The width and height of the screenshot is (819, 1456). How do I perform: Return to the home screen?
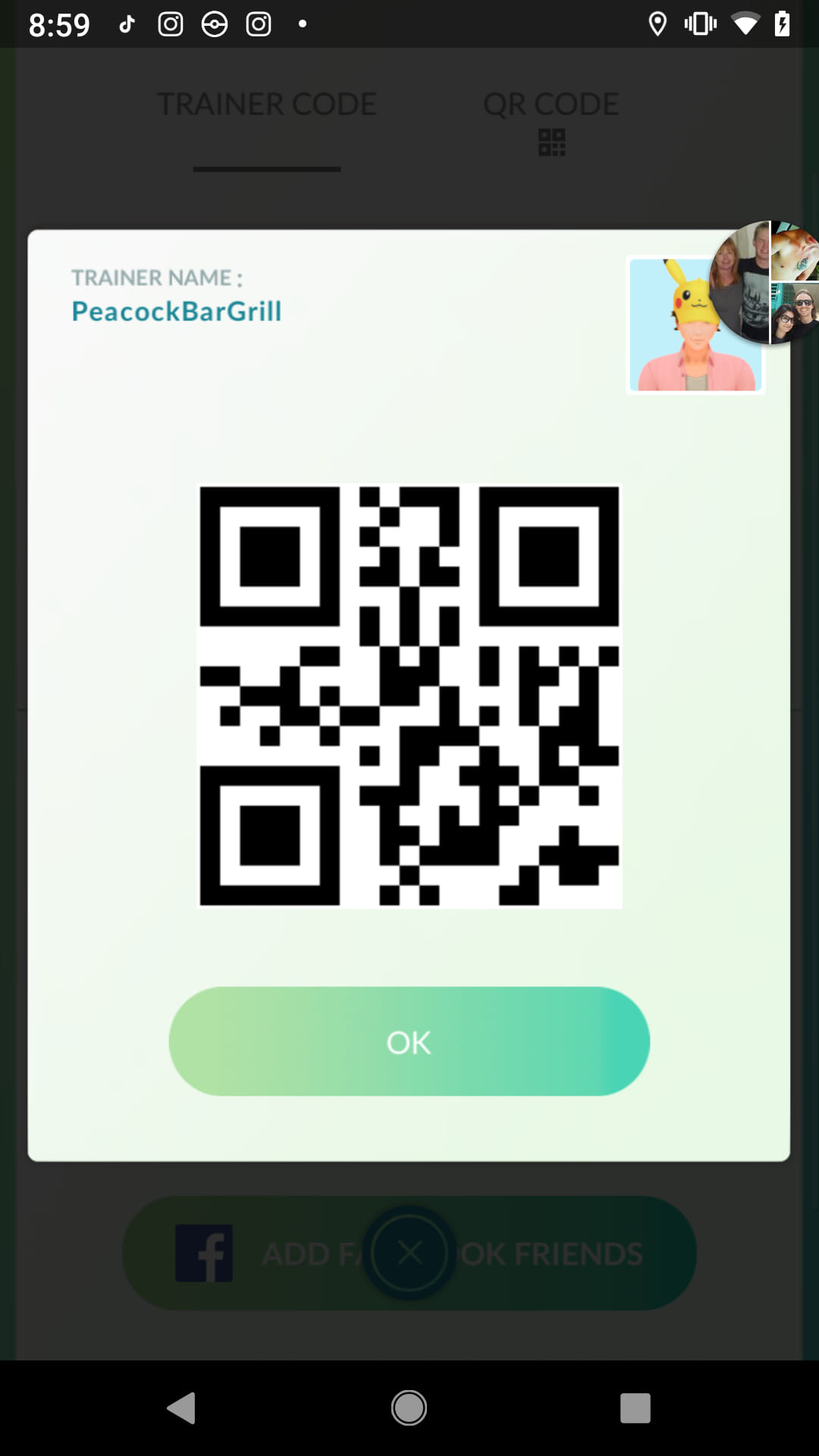[409, 1408]
